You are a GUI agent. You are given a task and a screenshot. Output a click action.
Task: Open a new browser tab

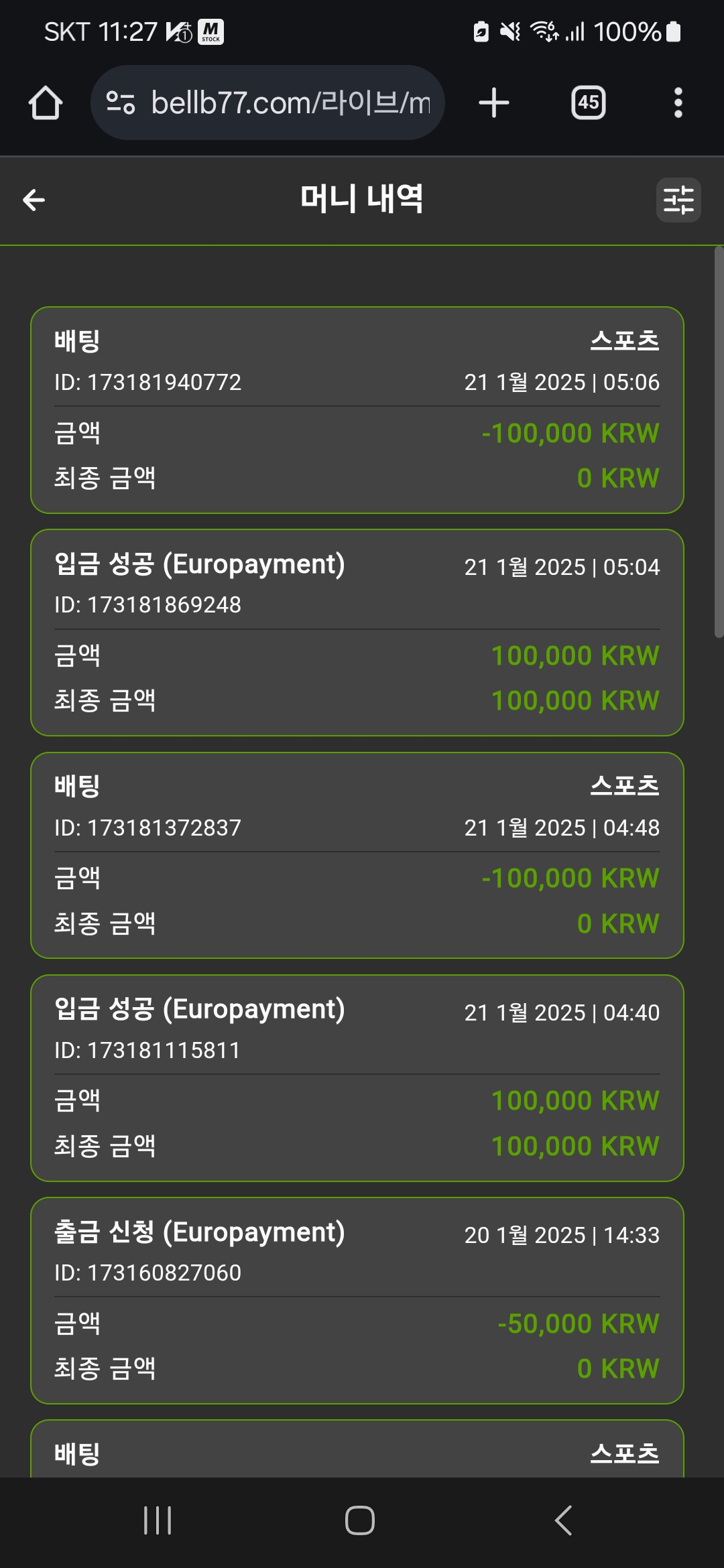494,103
